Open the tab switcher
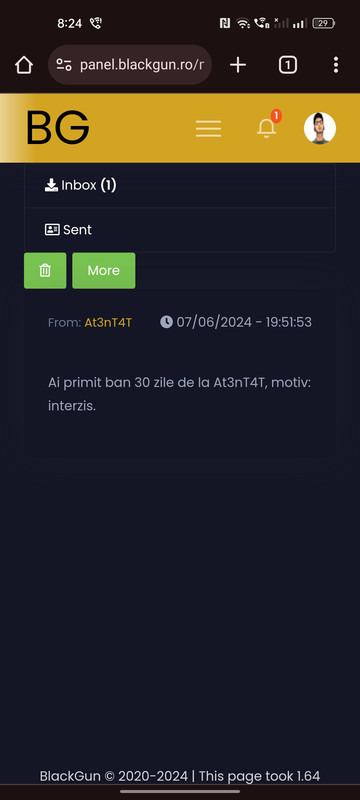360x800 pixels. [x=288, y=65]
